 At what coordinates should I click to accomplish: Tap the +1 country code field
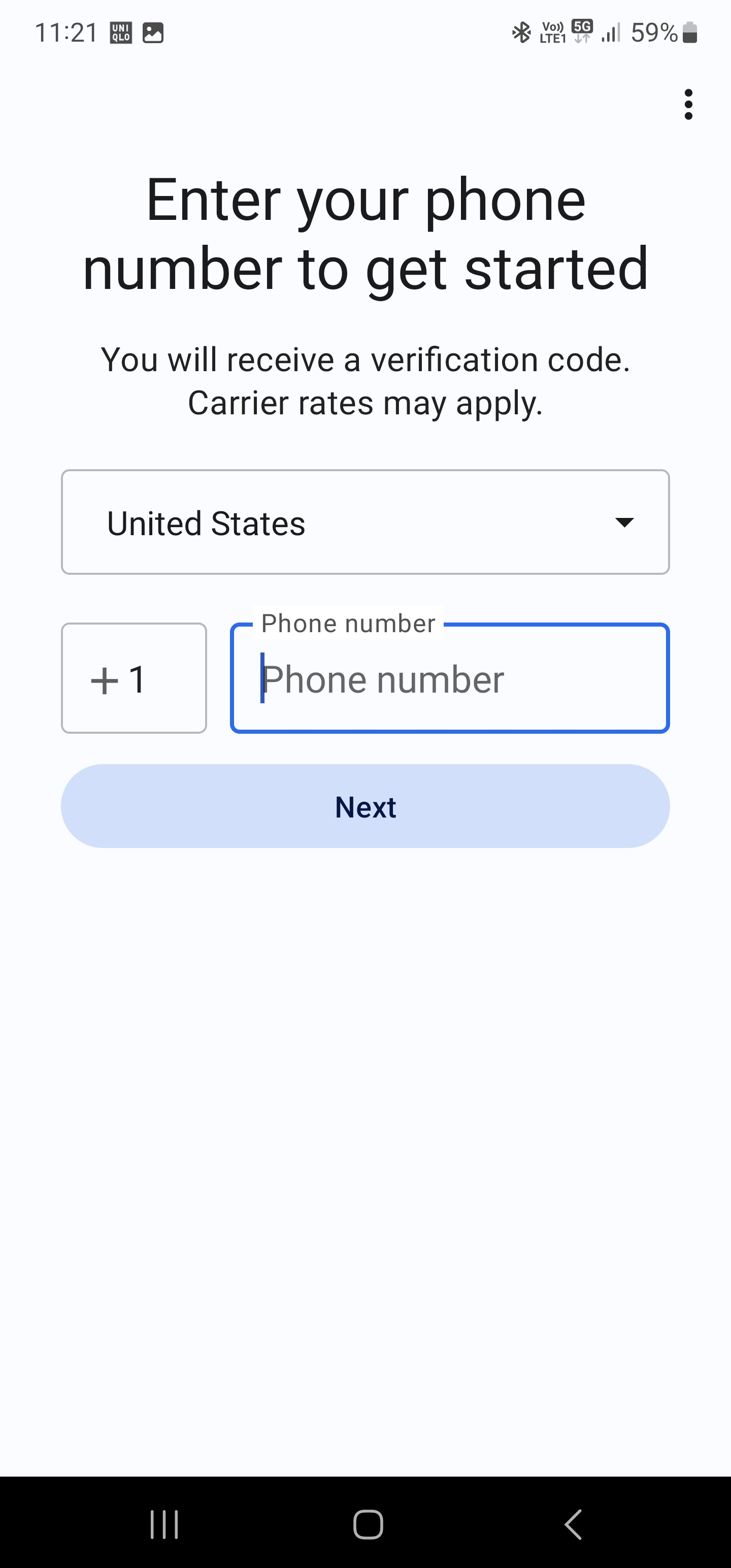pos(134,678)
